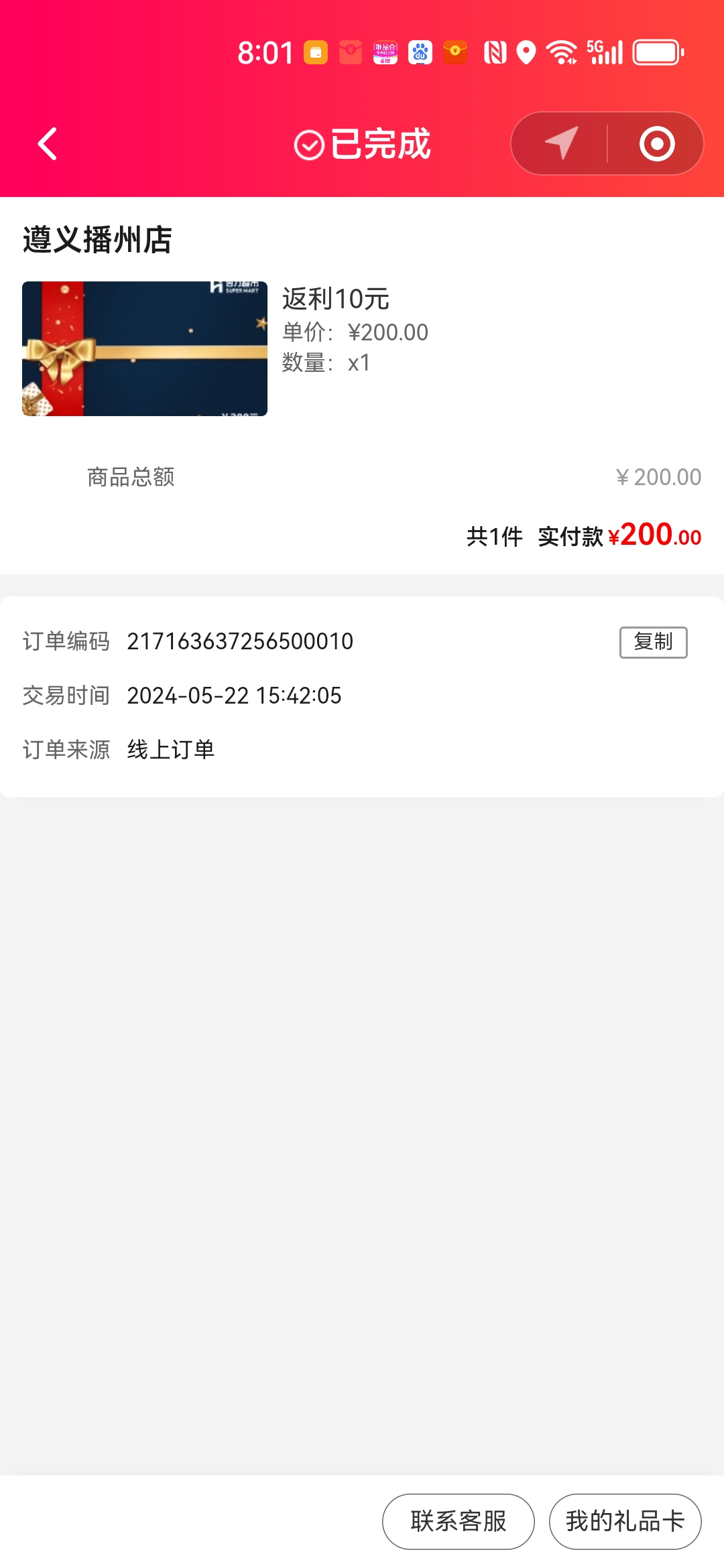Open 我的礼品卡 gift cards
The width and height of the screenshot is (724, 1568).
point(625,1521)
